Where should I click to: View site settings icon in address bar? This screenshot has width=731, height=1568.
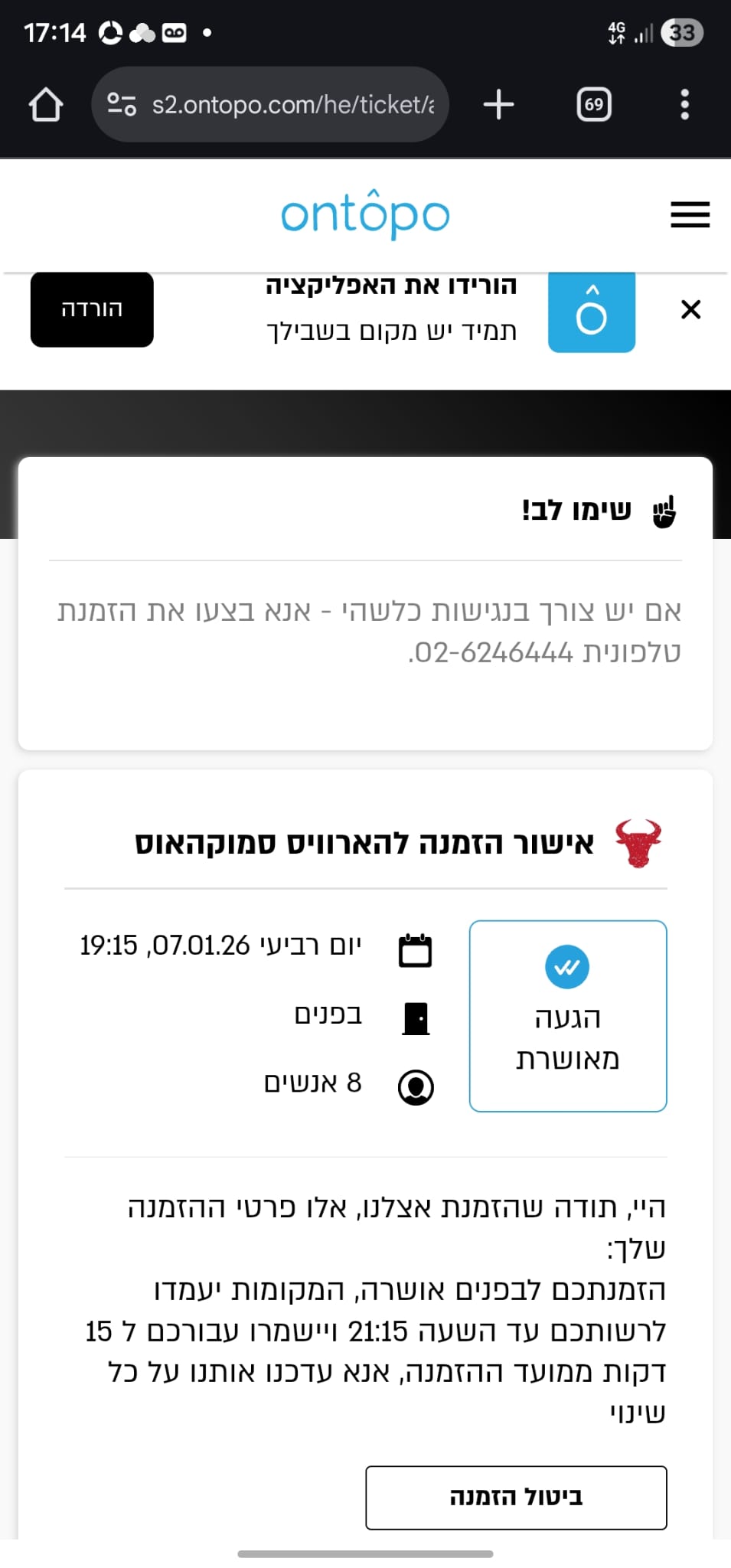point(122,104)
